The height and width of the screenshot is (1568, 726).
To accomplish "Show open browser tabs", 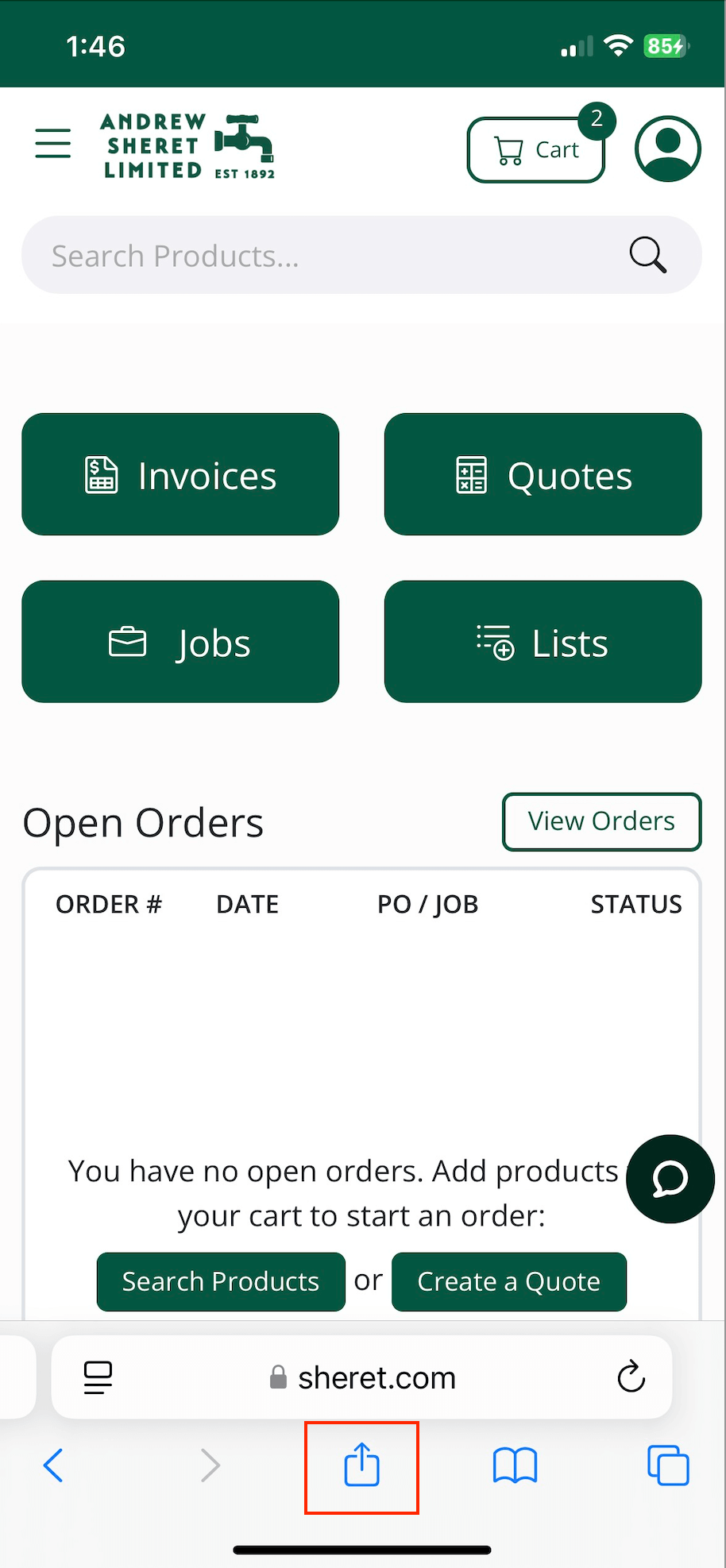I will coord(668,1466).
